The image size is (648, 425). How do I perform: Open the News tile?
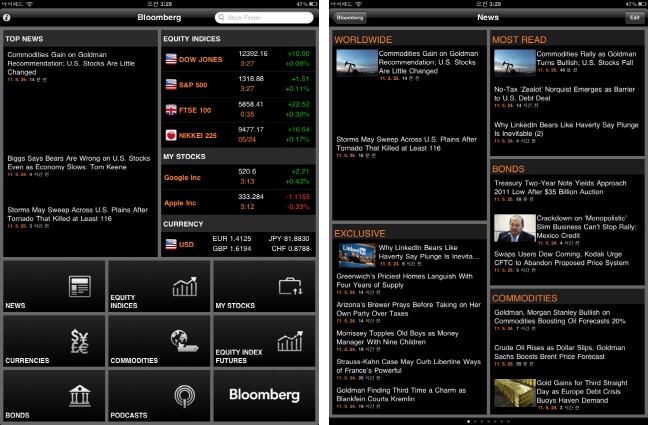click(53, 288)
